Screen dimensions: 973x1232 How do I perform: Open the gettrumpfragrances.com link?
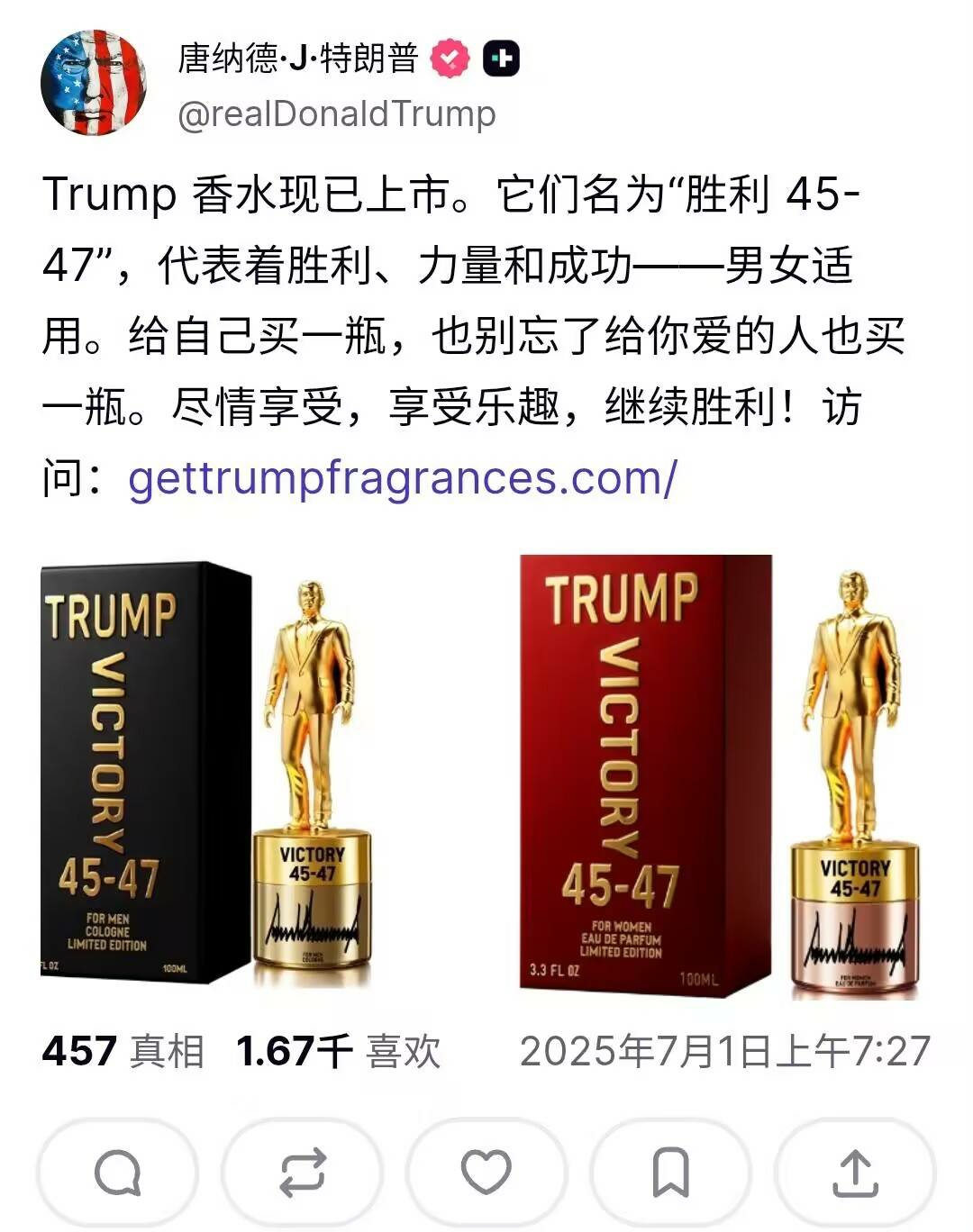click(x=402, y=477)
